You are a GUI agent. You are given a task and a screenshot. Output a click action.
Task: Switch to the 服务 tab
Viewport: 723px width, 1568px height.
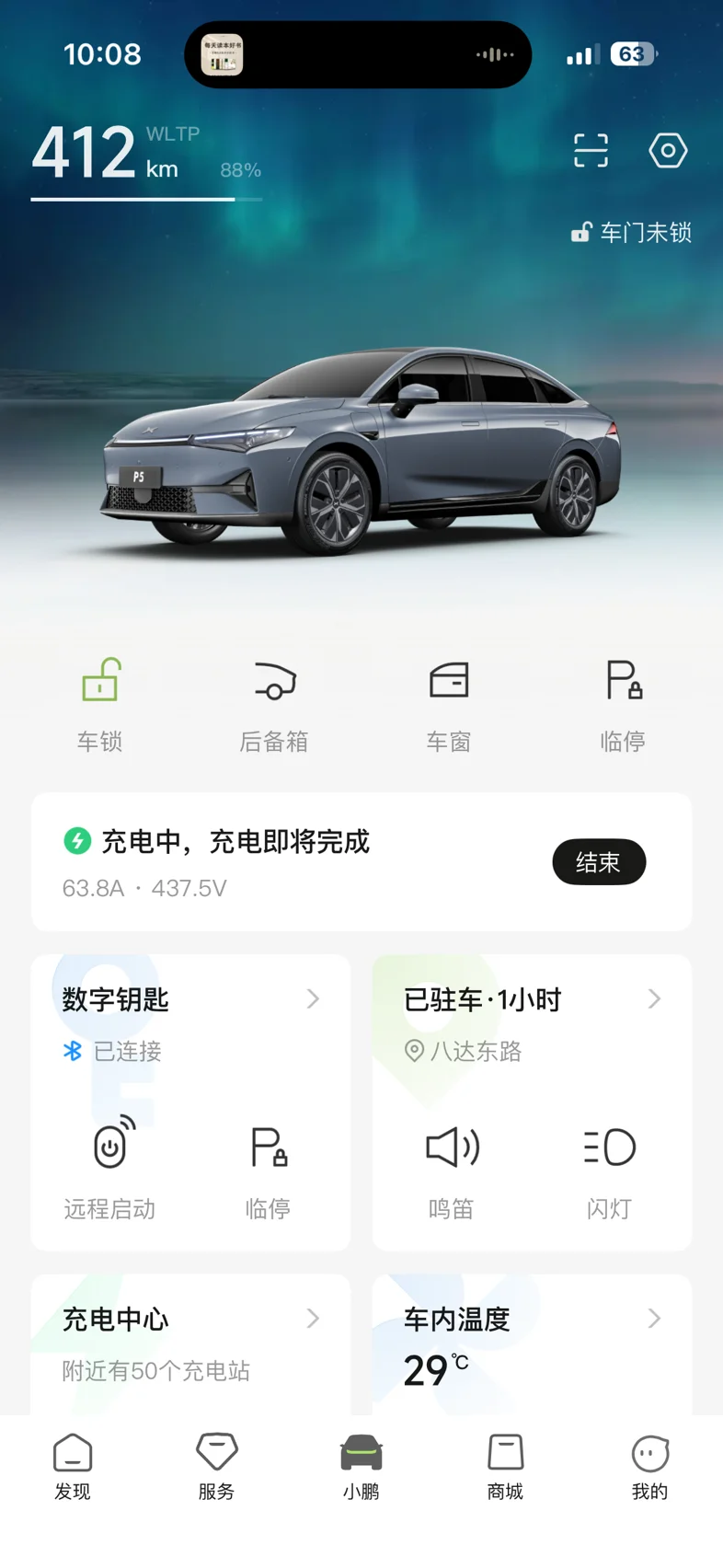(x=217, y=1466)
